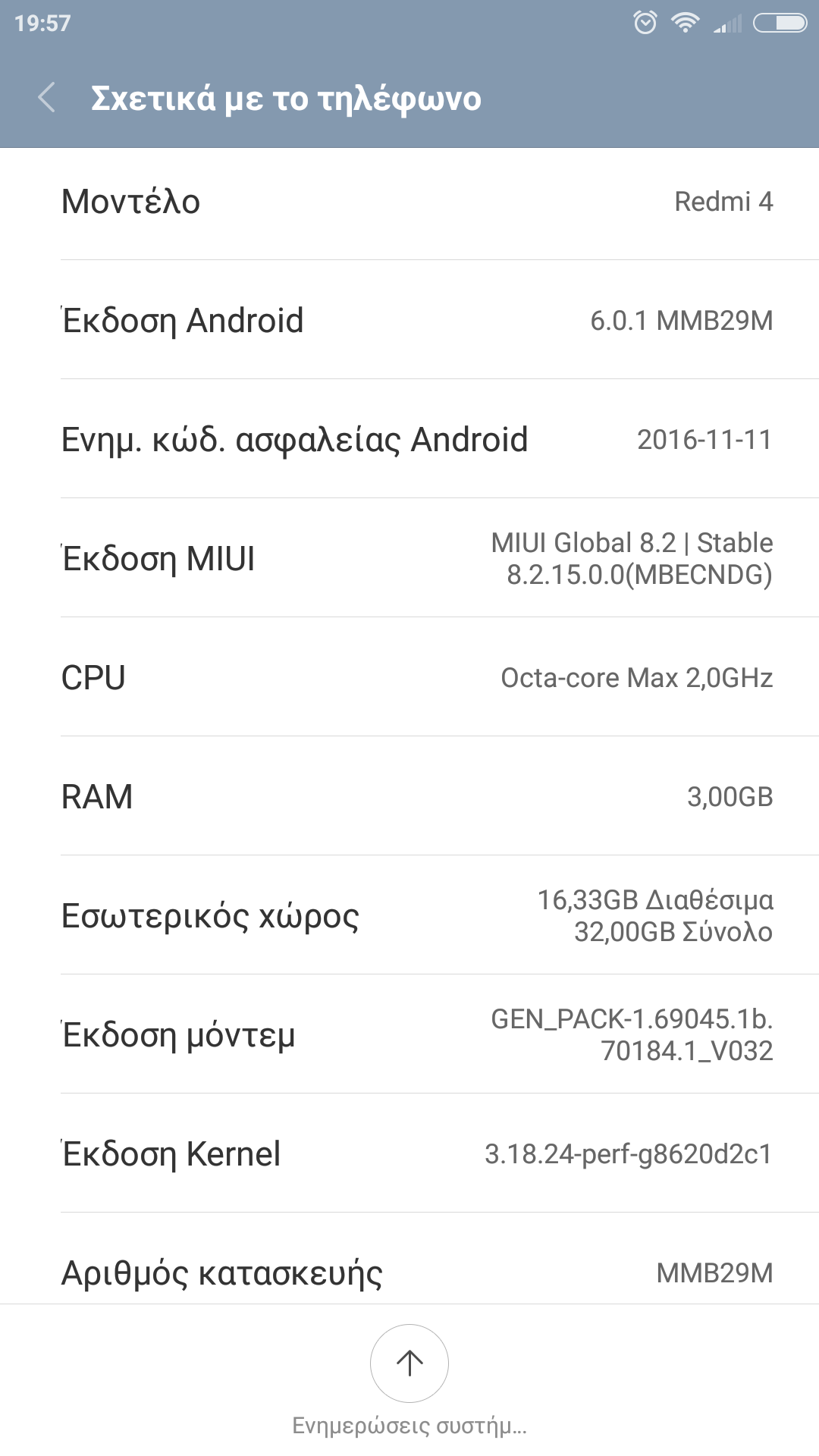This screenshot has width=819, height=1456.
Task: Tap the Έκδοση MIUI row
Action: pyautogui.click(x=409, y=558)
